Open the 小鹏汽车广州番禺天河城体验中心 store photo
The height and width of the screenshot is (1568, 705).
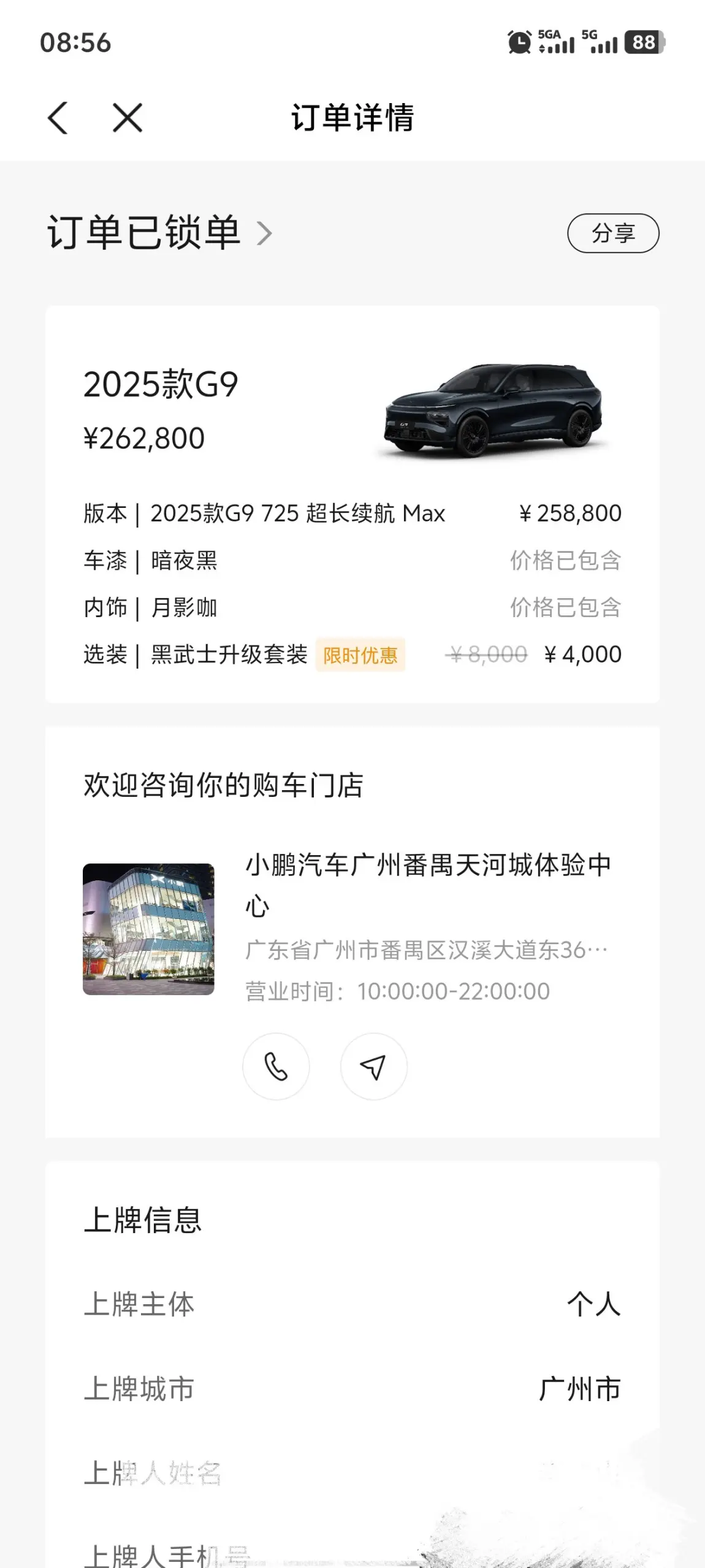pyautogui.click(x=148, y=929)
